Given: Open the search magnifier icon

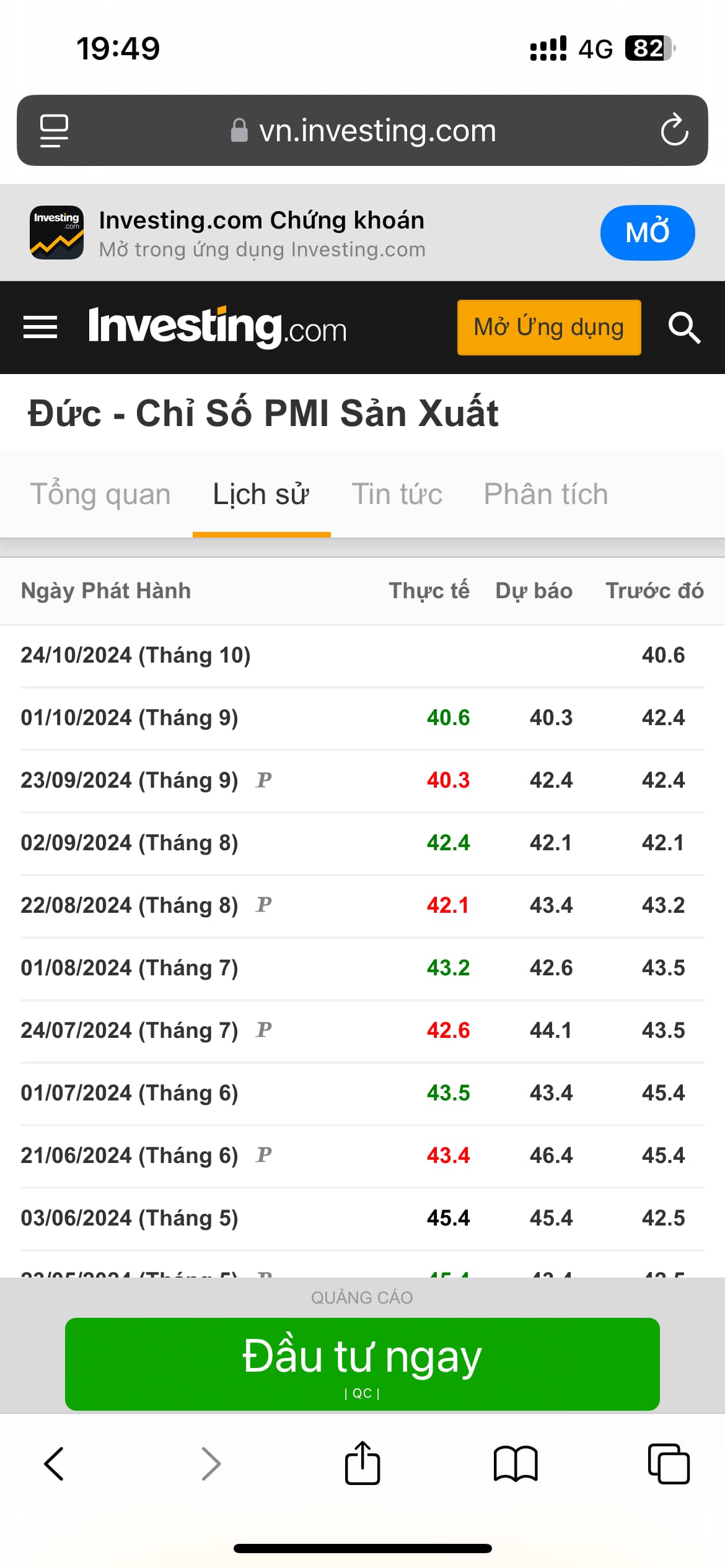Looking at the screenshot, I should click(x=684, y=327).
